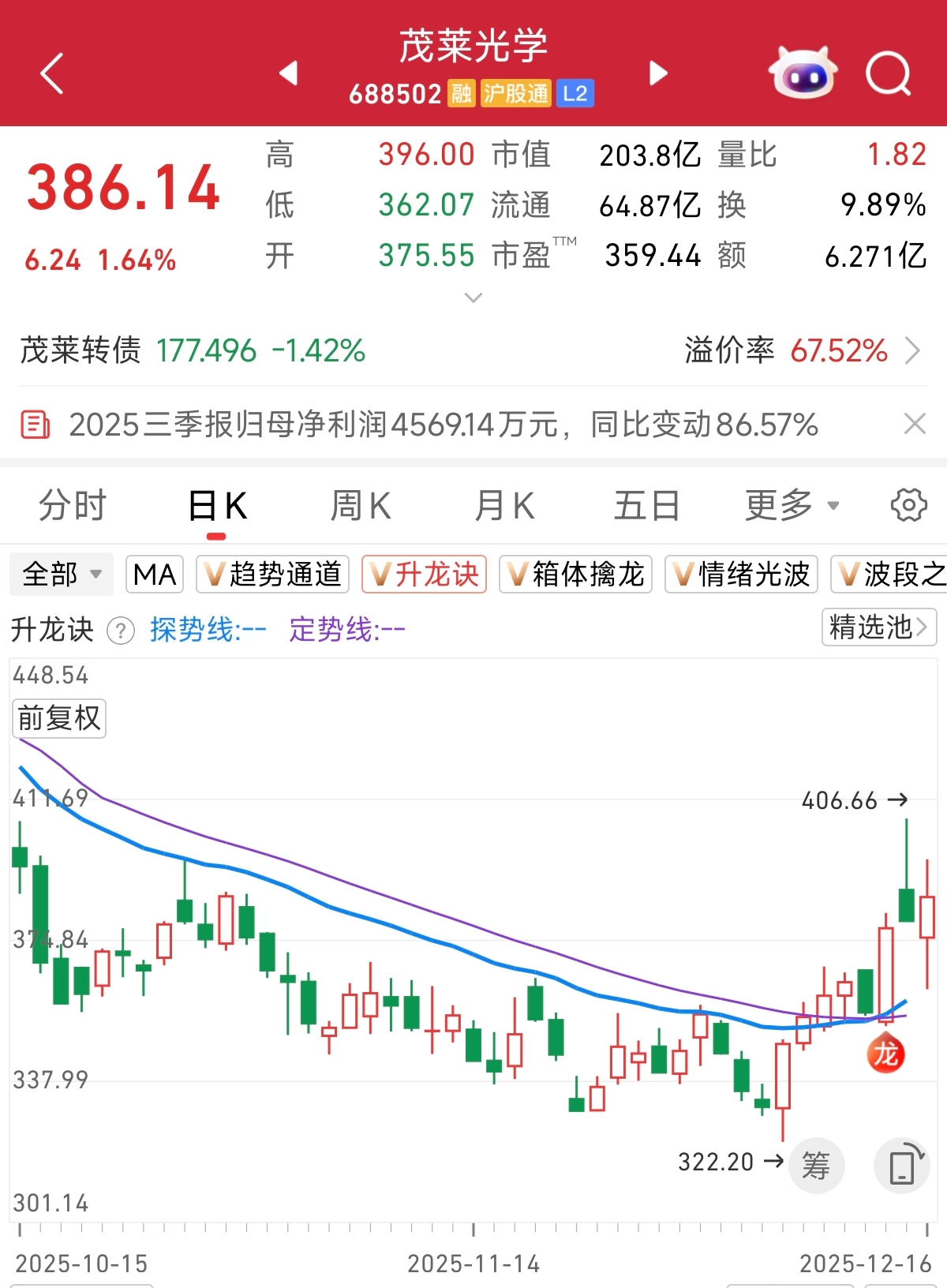Select the MA indicator chip
This screenshot has height=1288, width=947.
click(x=155, y=574)
